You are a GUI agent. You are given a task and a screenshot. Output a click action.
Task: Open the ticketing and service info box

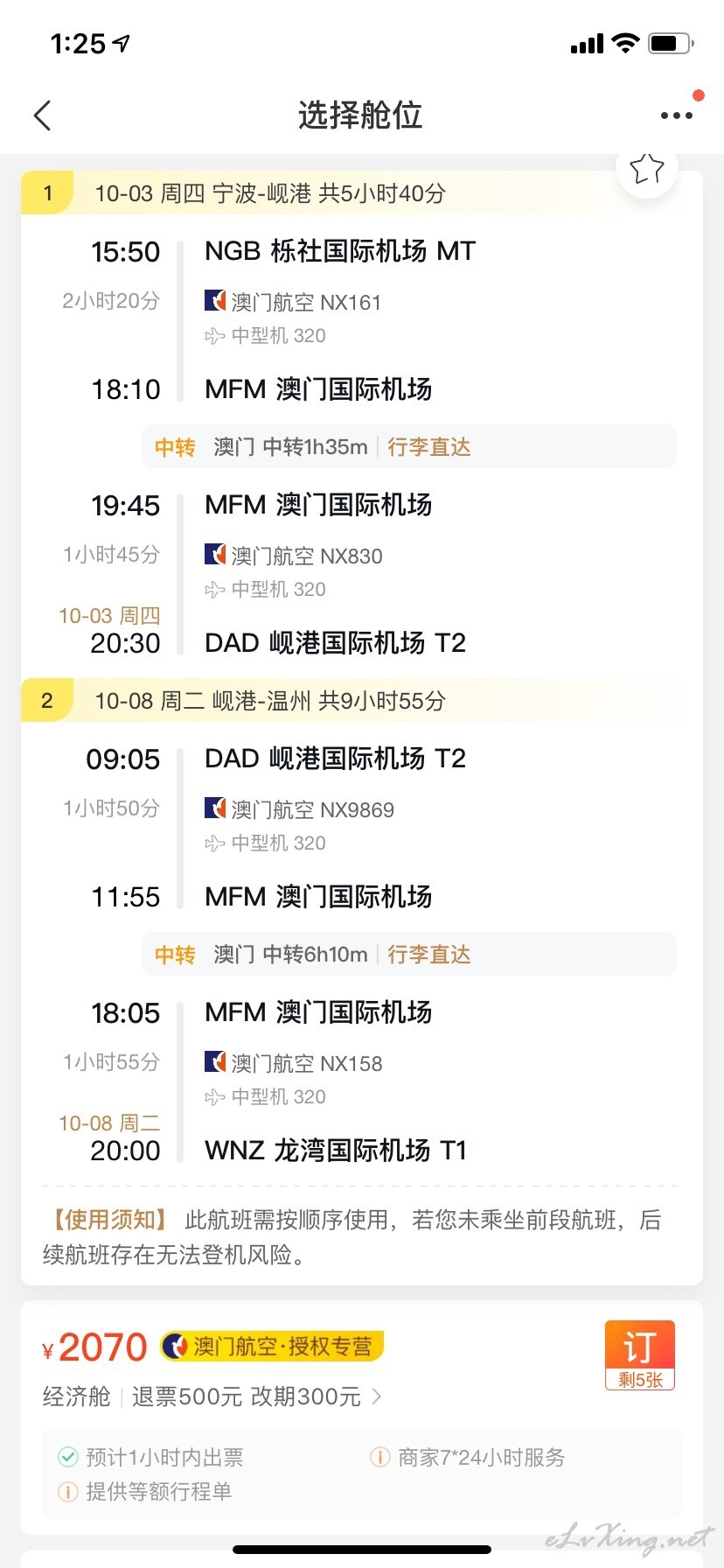click(361, 1473)
